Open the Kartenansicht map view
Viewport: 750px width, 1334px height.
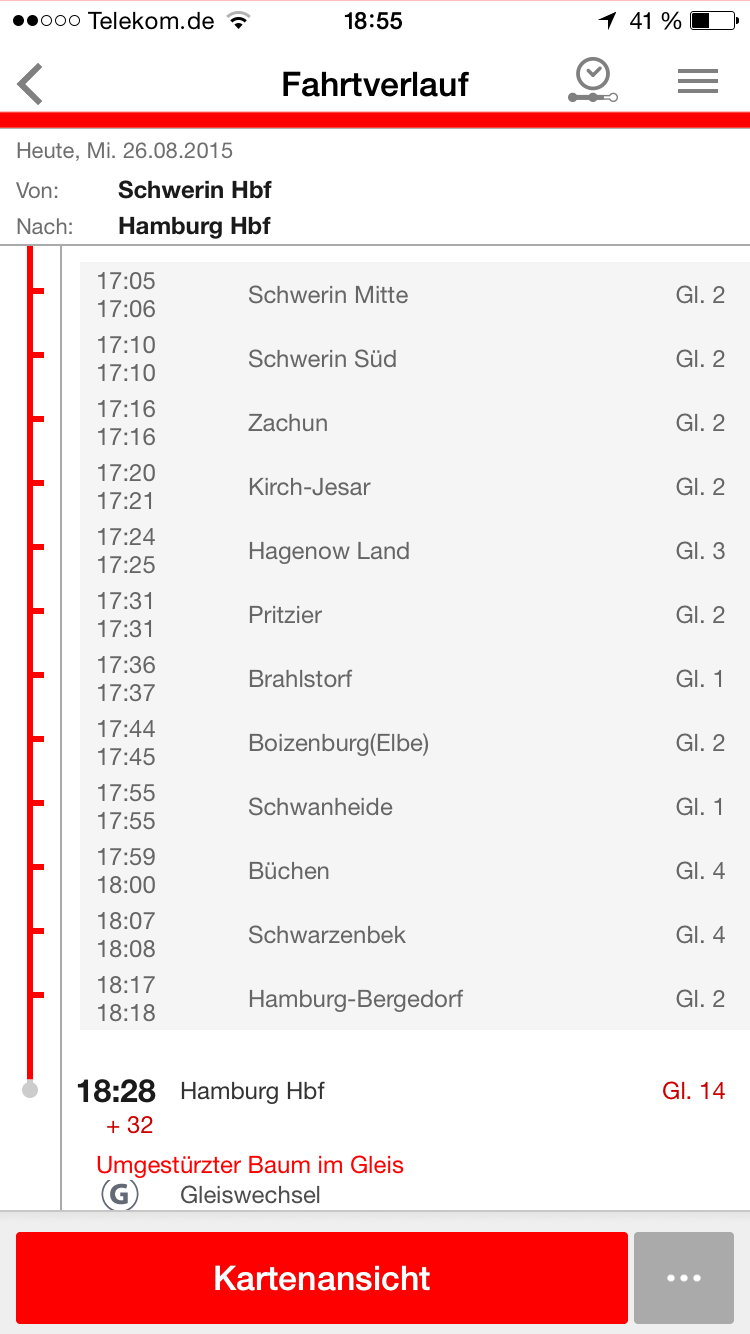tap(322, 1278)
